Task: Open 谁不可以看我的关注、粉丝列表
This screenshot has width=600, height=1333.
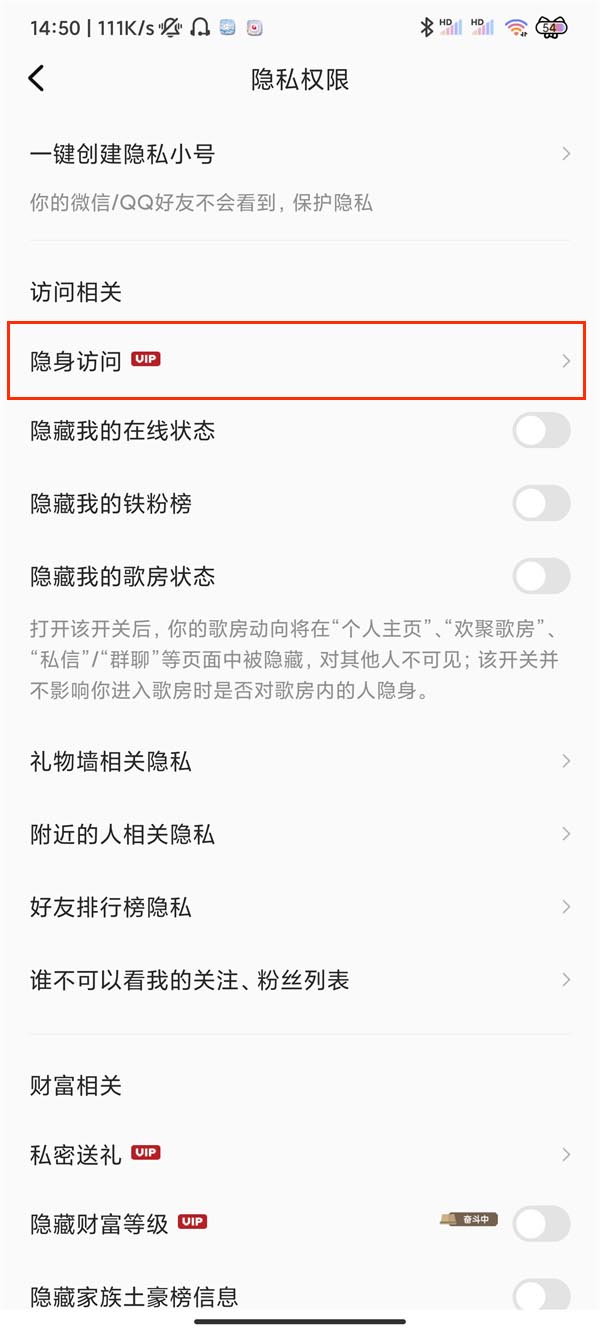Action: 300,981
